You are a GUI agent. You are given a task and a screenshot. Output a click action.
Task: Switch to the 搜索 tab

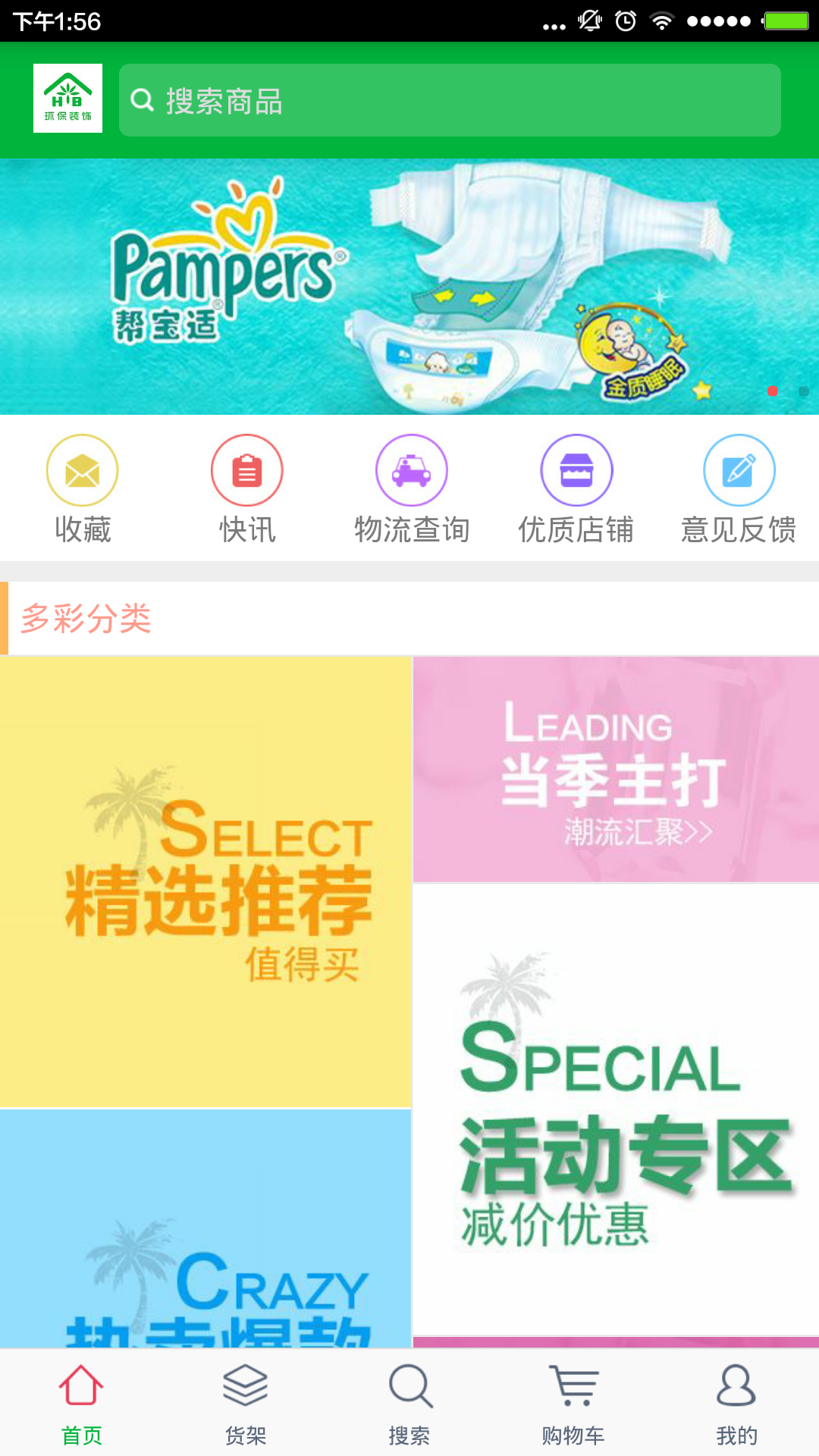tap(409, 1404)
